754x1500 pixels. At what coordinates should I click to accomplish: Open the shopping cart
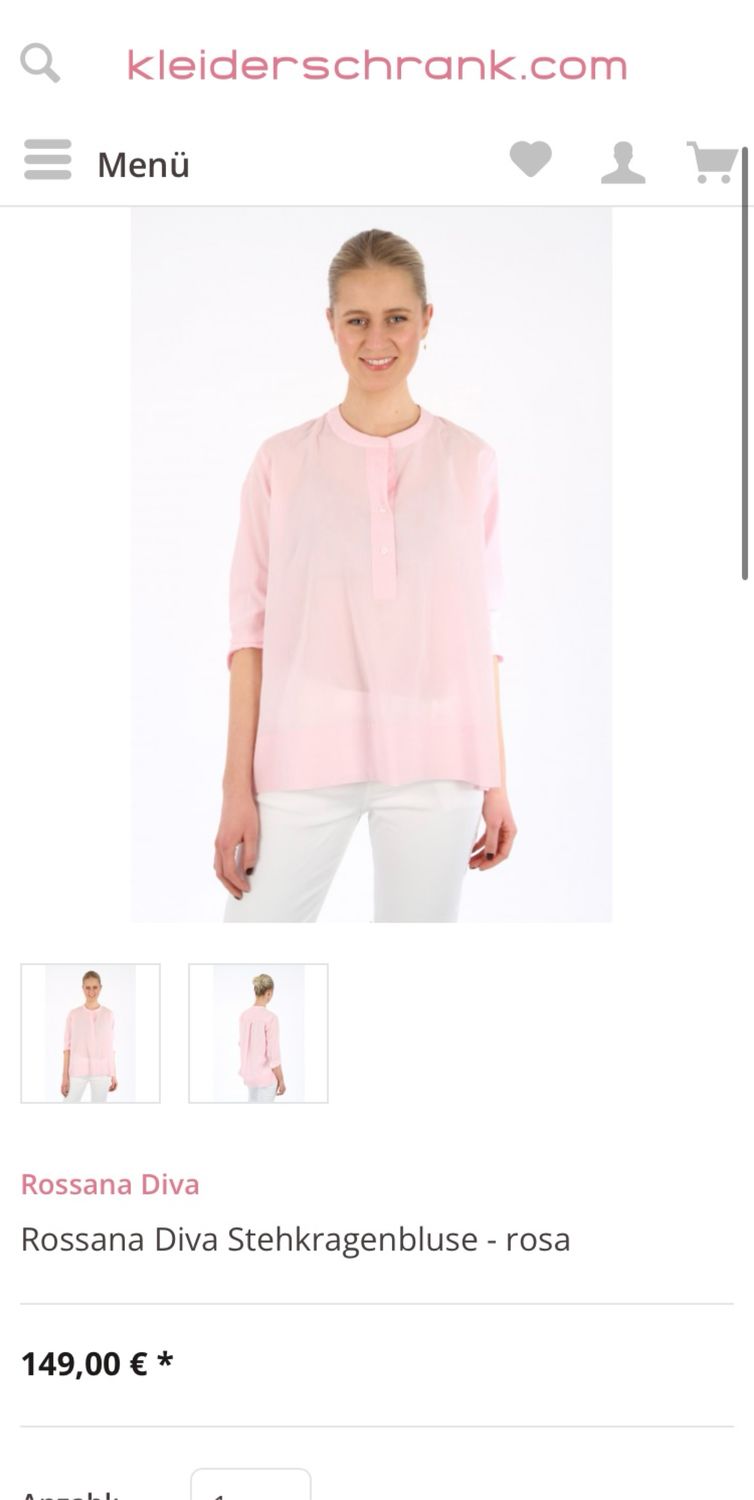pyautogui.click(x=712, y=162)
